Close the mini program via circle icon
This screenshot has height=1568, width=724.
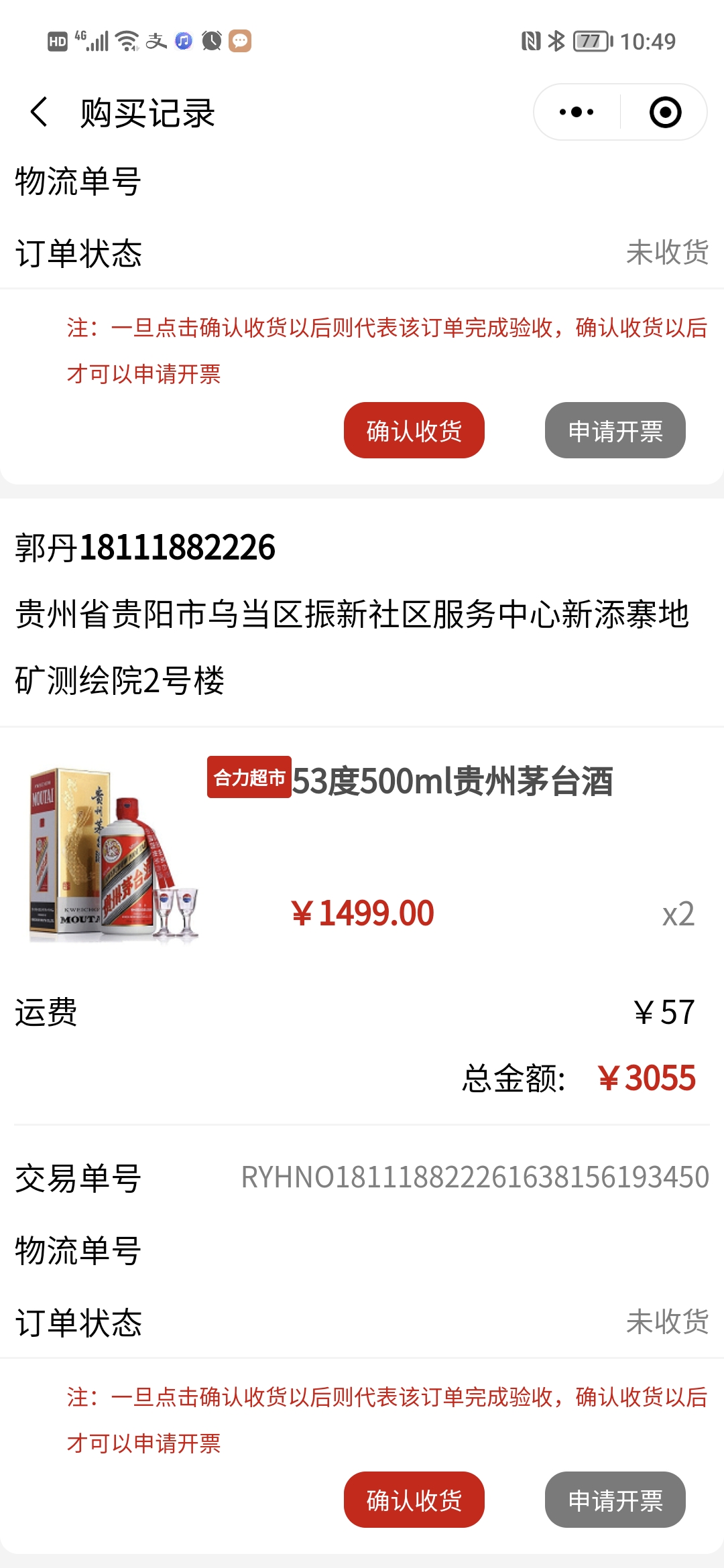pos(665,112)
